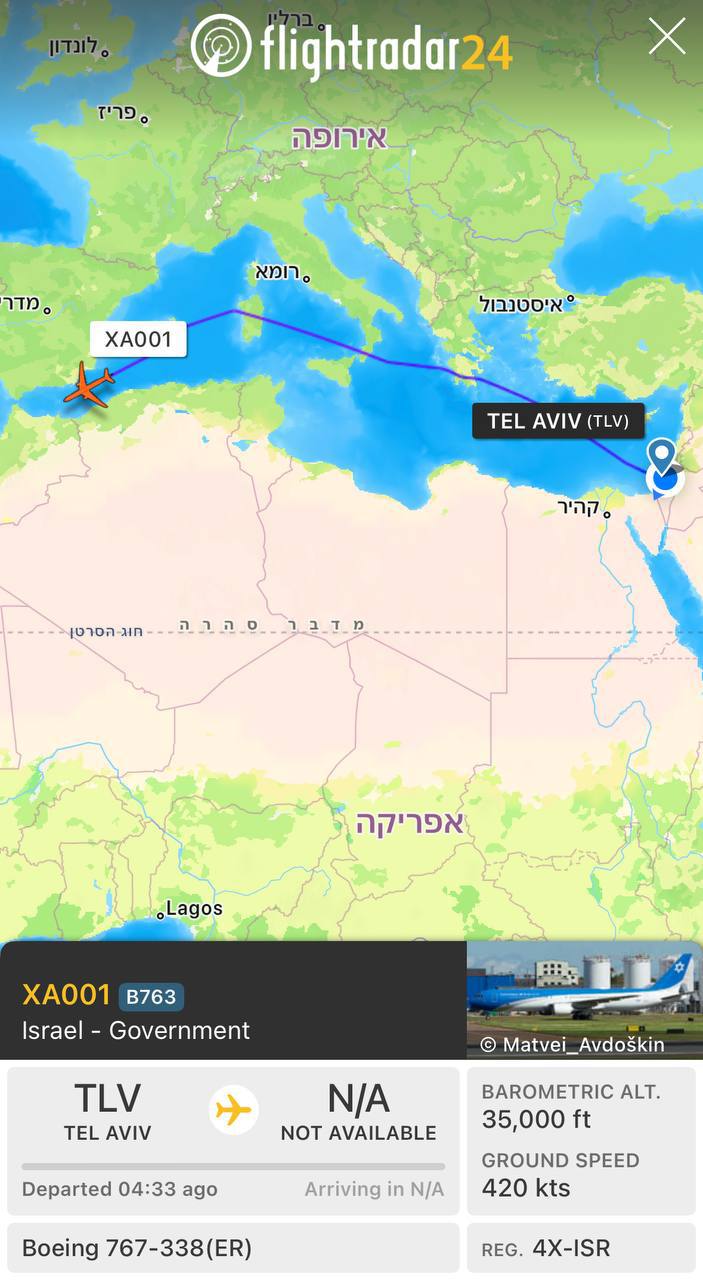The height and width of the screenshot is (1280, 703).
Task: Close the flight details view
Action: [666, 37]
